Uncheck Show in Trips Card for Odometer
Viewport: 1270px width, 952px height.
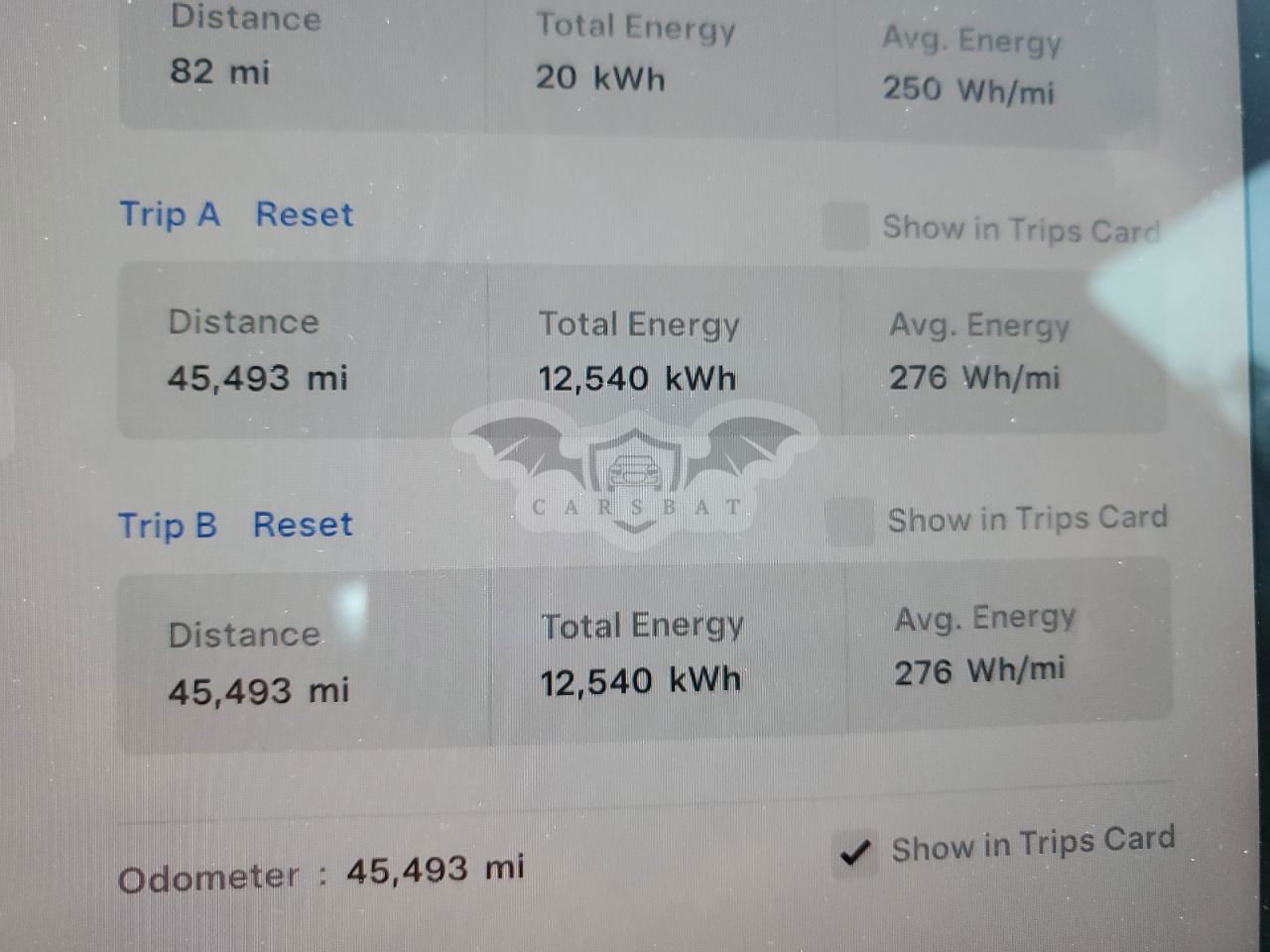(x=855, y=852)
